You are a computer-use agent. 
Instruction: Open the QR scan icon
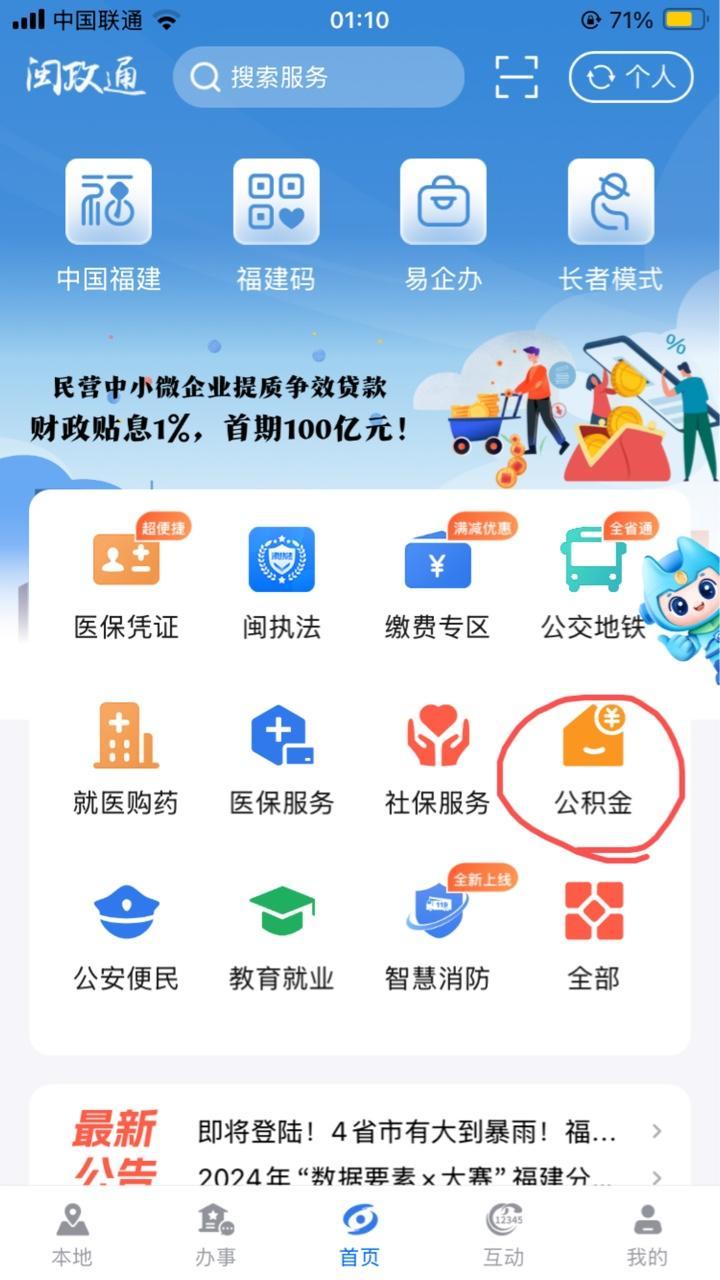[x=516, y=77]
